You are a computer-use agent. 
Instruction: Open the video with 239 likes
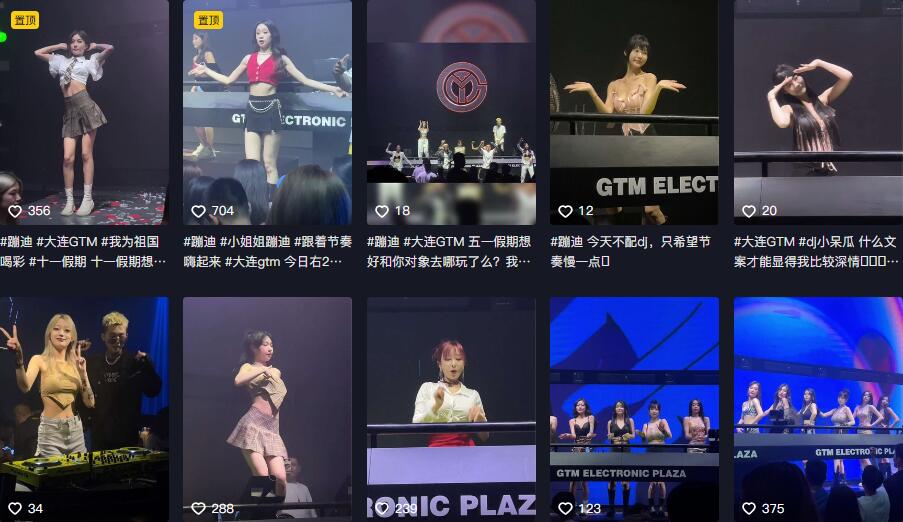coord(451,405)
